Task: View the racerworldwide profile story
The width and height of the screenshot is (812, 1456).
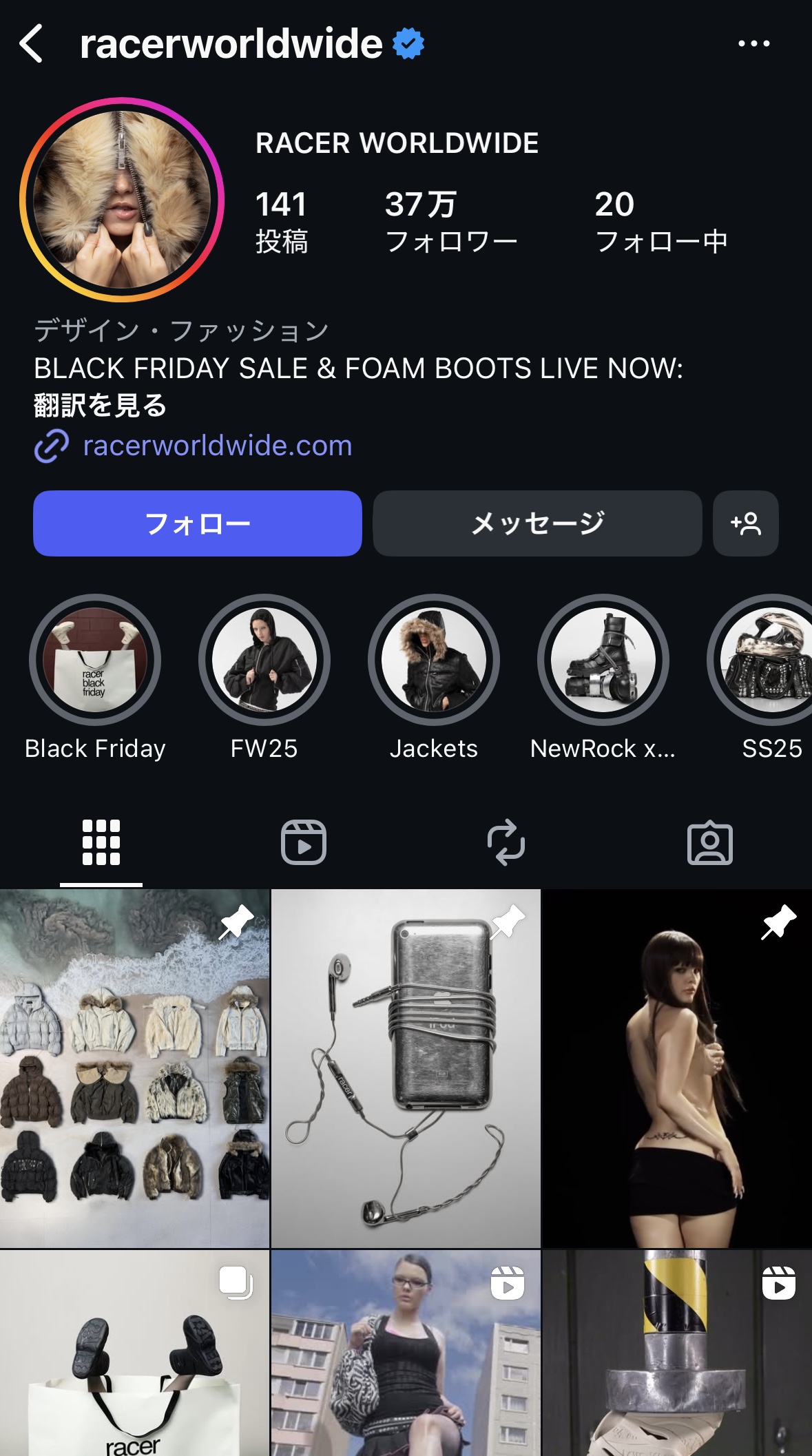Action: [122, 200]
